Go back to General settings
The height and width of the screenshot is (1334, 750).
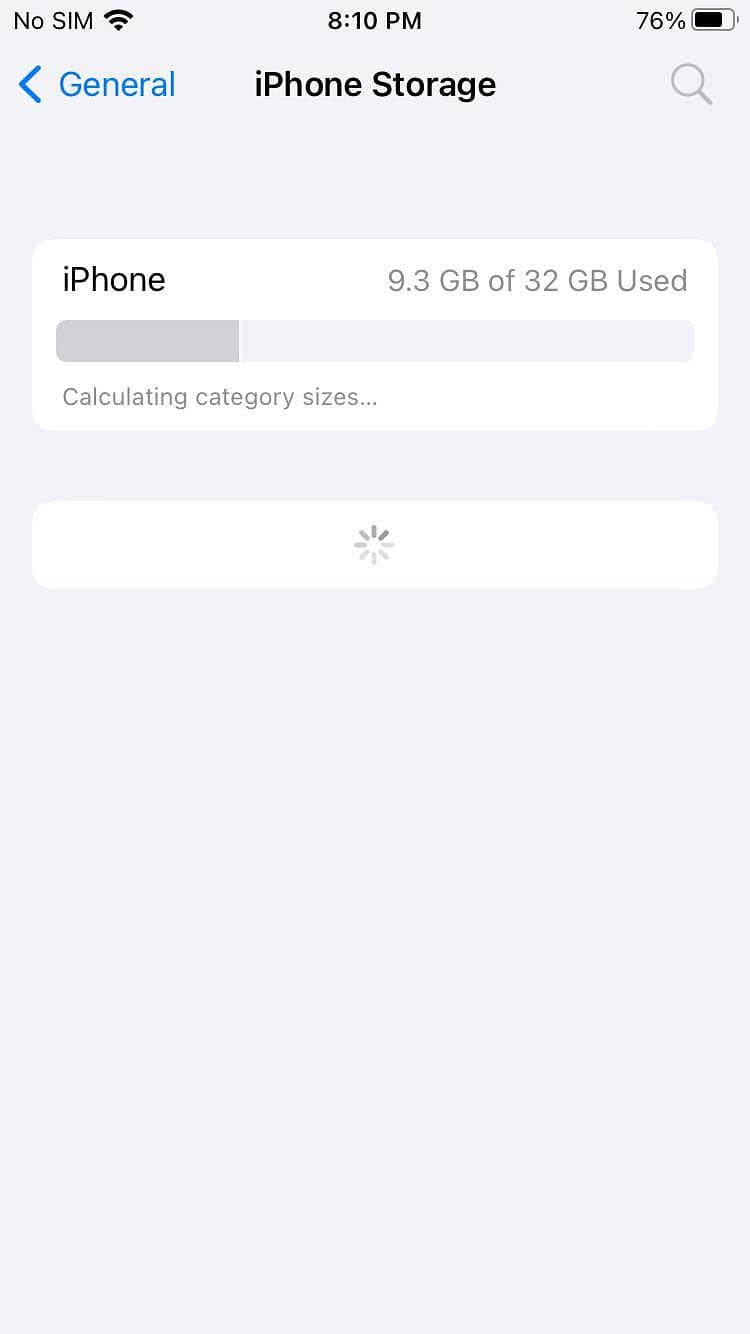tap(97, 85)
